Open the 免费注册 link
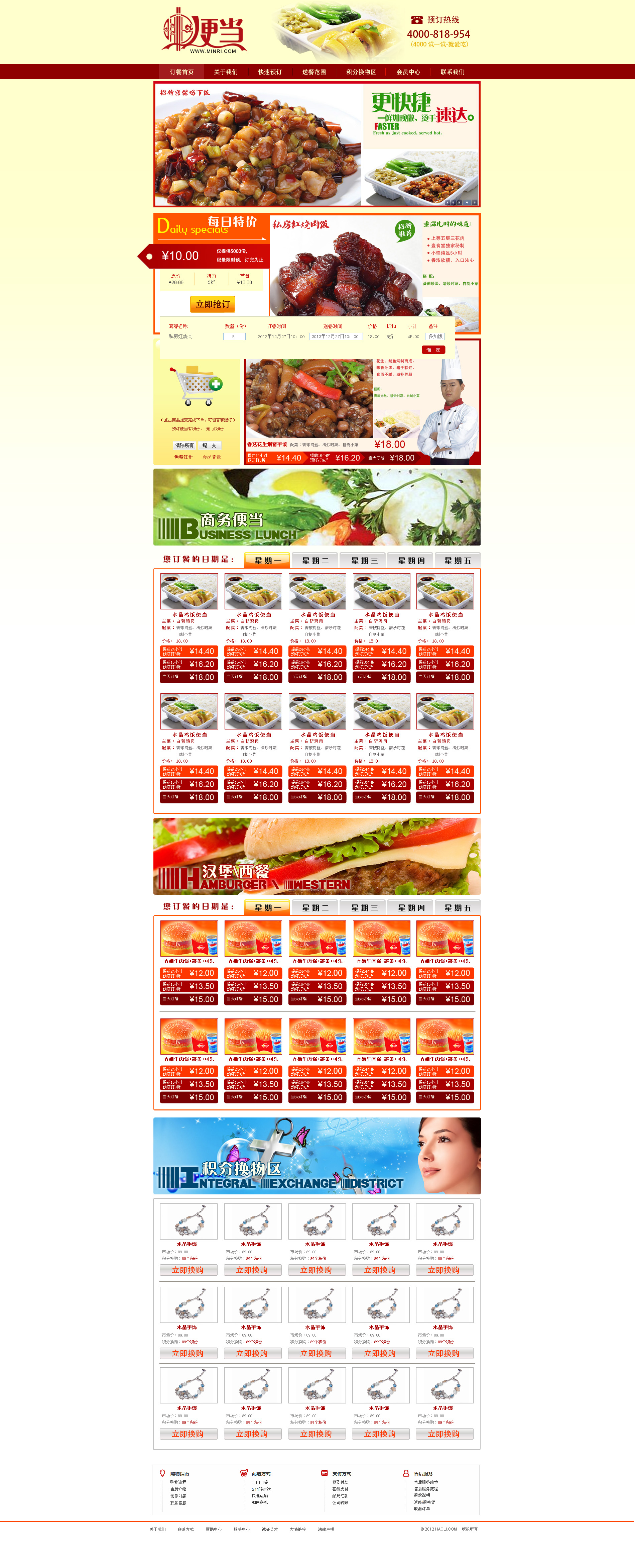The height and width of the screenshot is (1568, 635). (x=183, y=457)
